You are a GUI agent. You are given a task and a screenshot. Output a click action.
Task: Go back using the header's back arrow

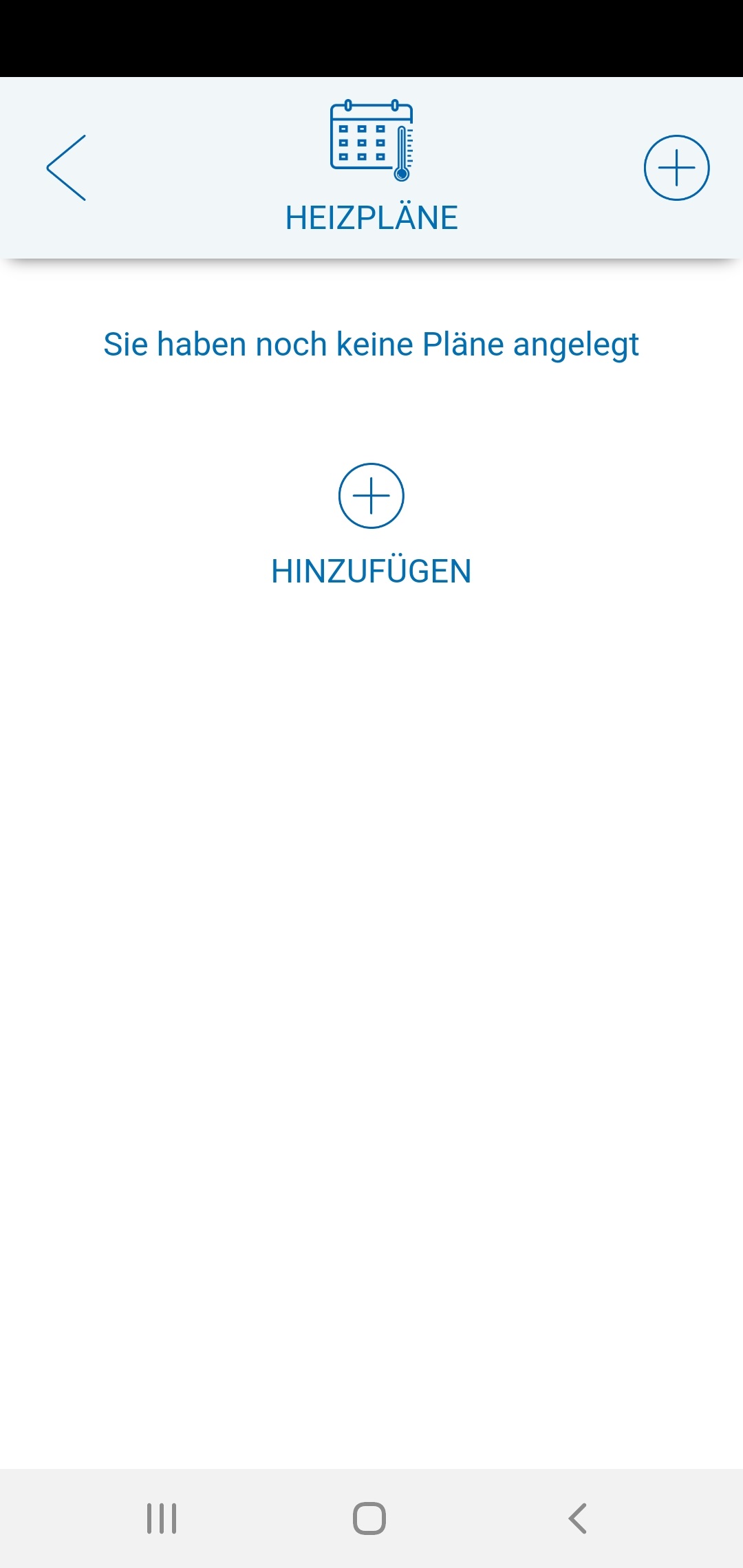point(66,168)
